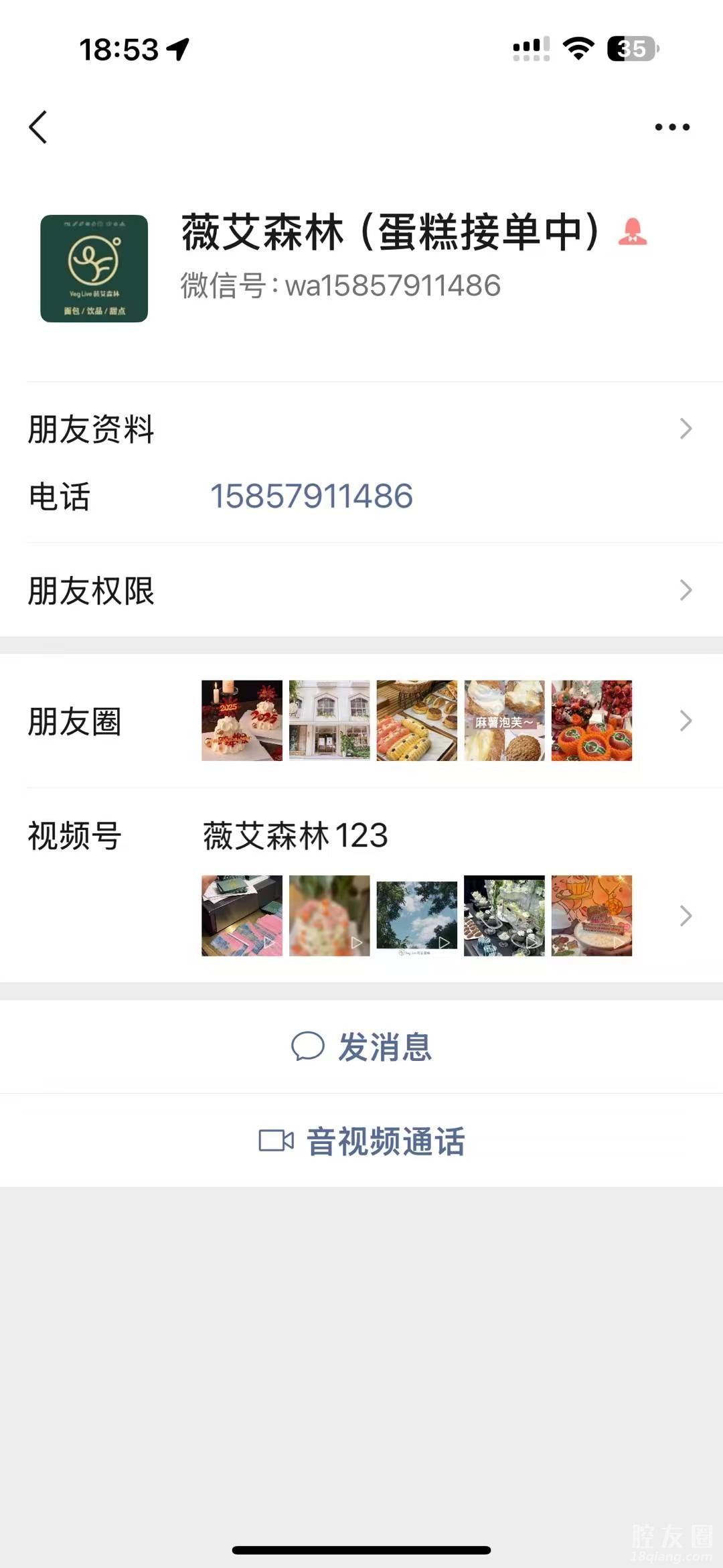Open 朋友资料 friend profile details
Screen dimensions: 723x1568
coord(361,429)
